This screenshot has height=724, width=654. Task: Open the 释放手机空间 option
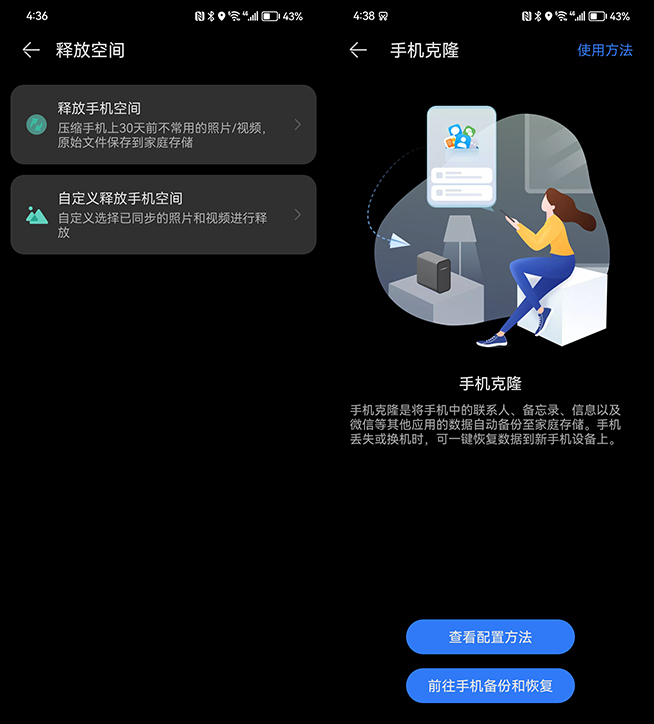163,125
